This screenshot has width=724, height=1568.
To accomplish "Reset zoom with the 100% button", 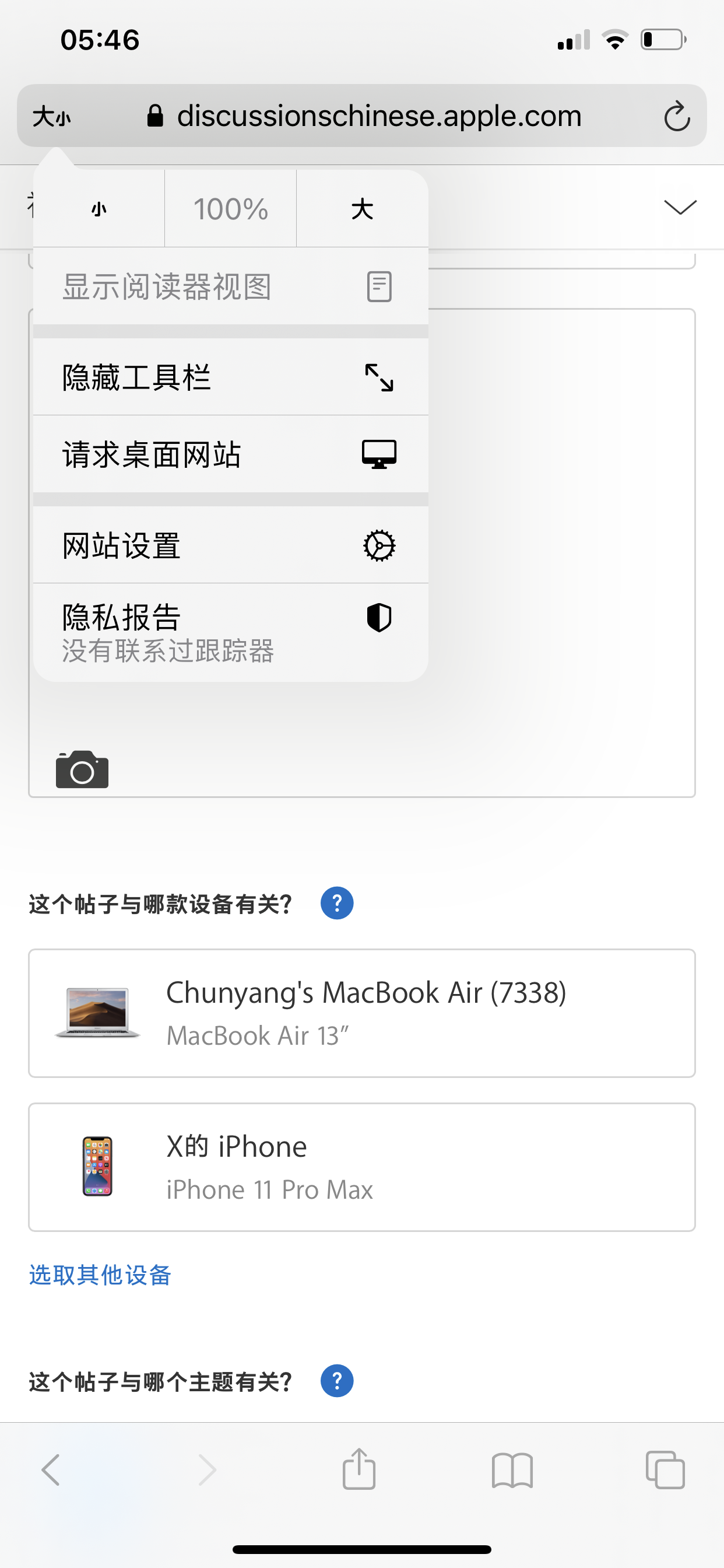I will 231,209.
